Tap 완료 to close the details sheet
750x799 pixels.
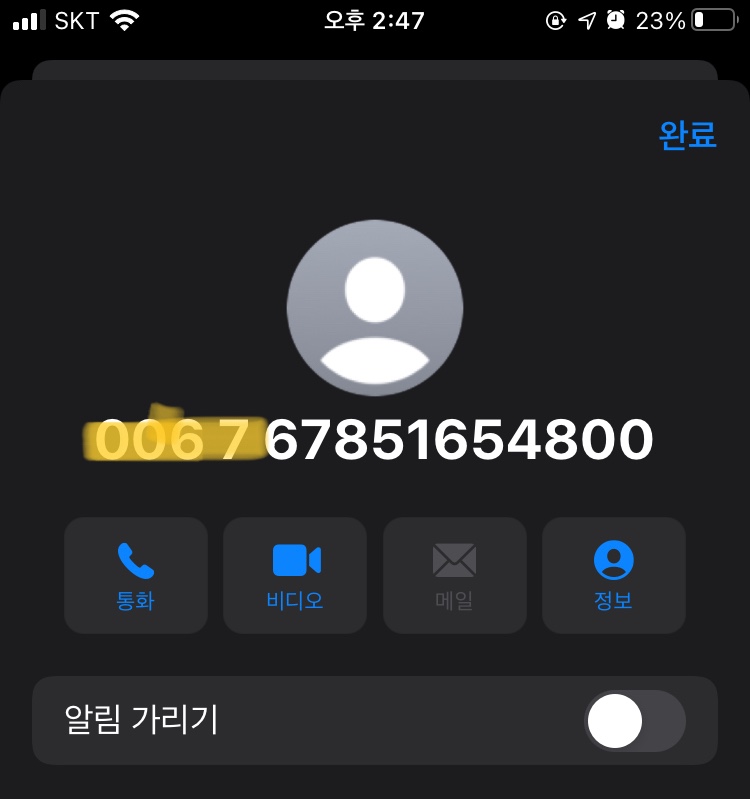point(687,135)
